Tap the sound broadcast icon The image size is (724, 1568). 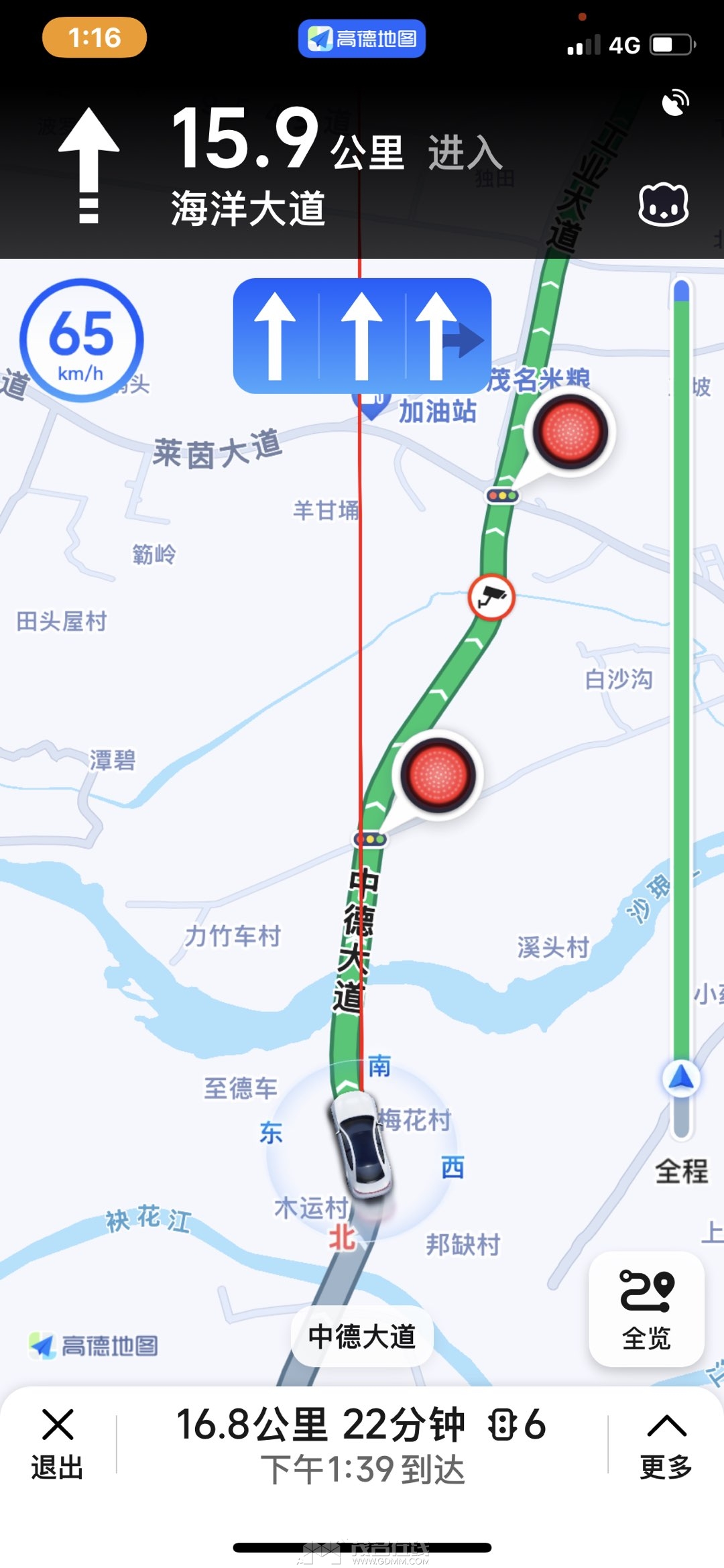tap(675, 103)
